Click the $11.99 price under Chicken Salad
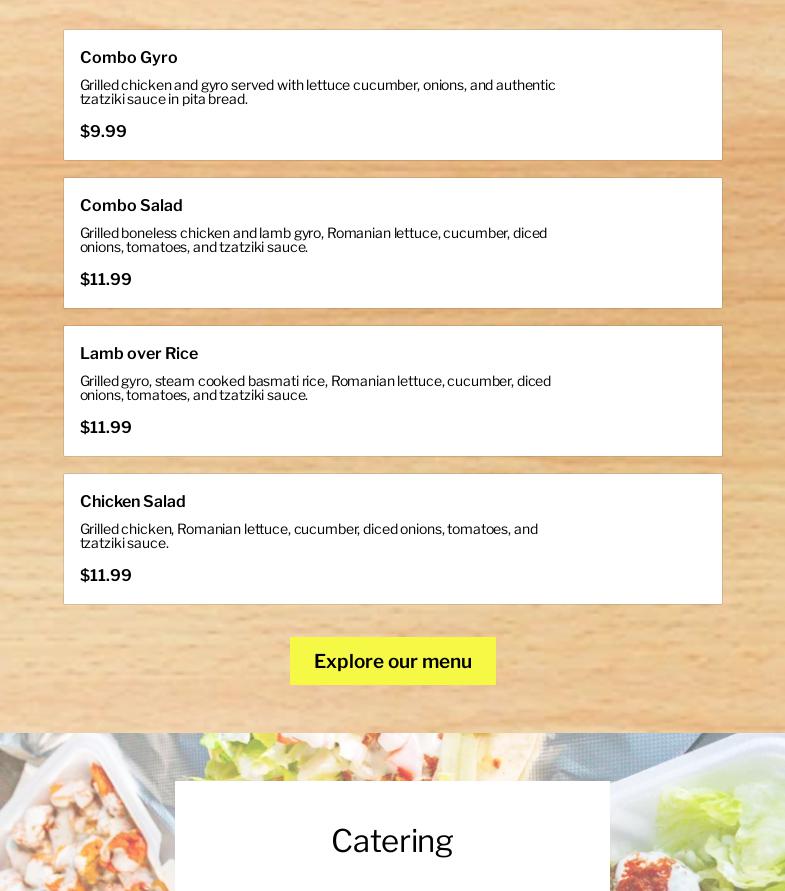Image resolution: width=785 pixels, height=891 pixels. point(105,575)
